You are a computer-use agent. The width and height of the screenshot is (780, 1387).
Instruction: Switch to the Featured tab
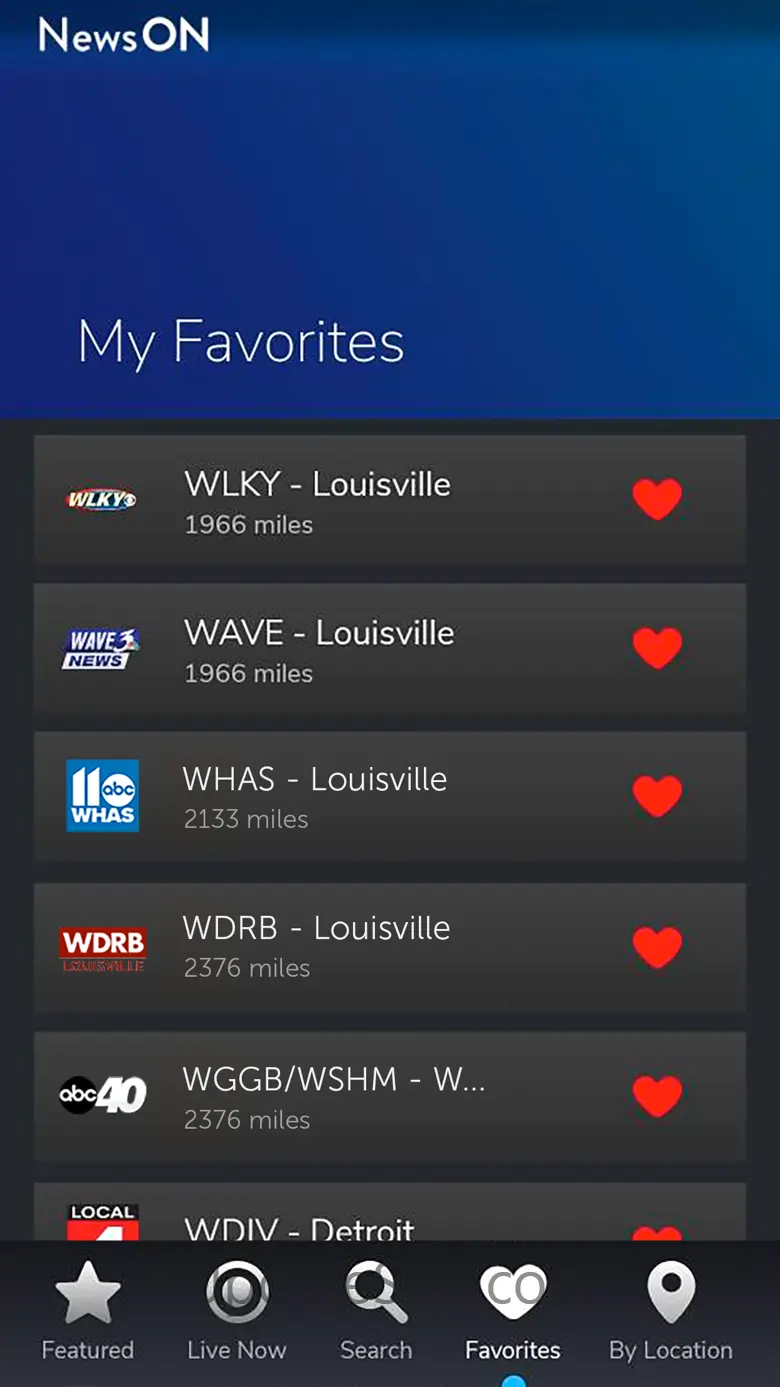(88, 1311)
